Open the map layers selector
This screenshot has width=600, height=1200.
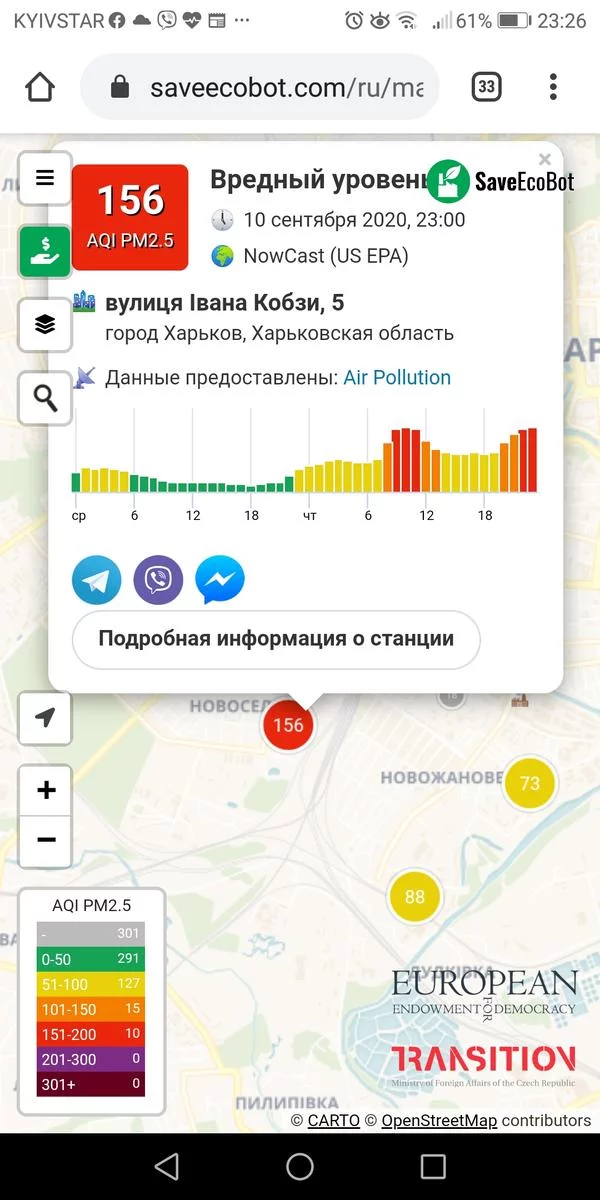point(45,325)
